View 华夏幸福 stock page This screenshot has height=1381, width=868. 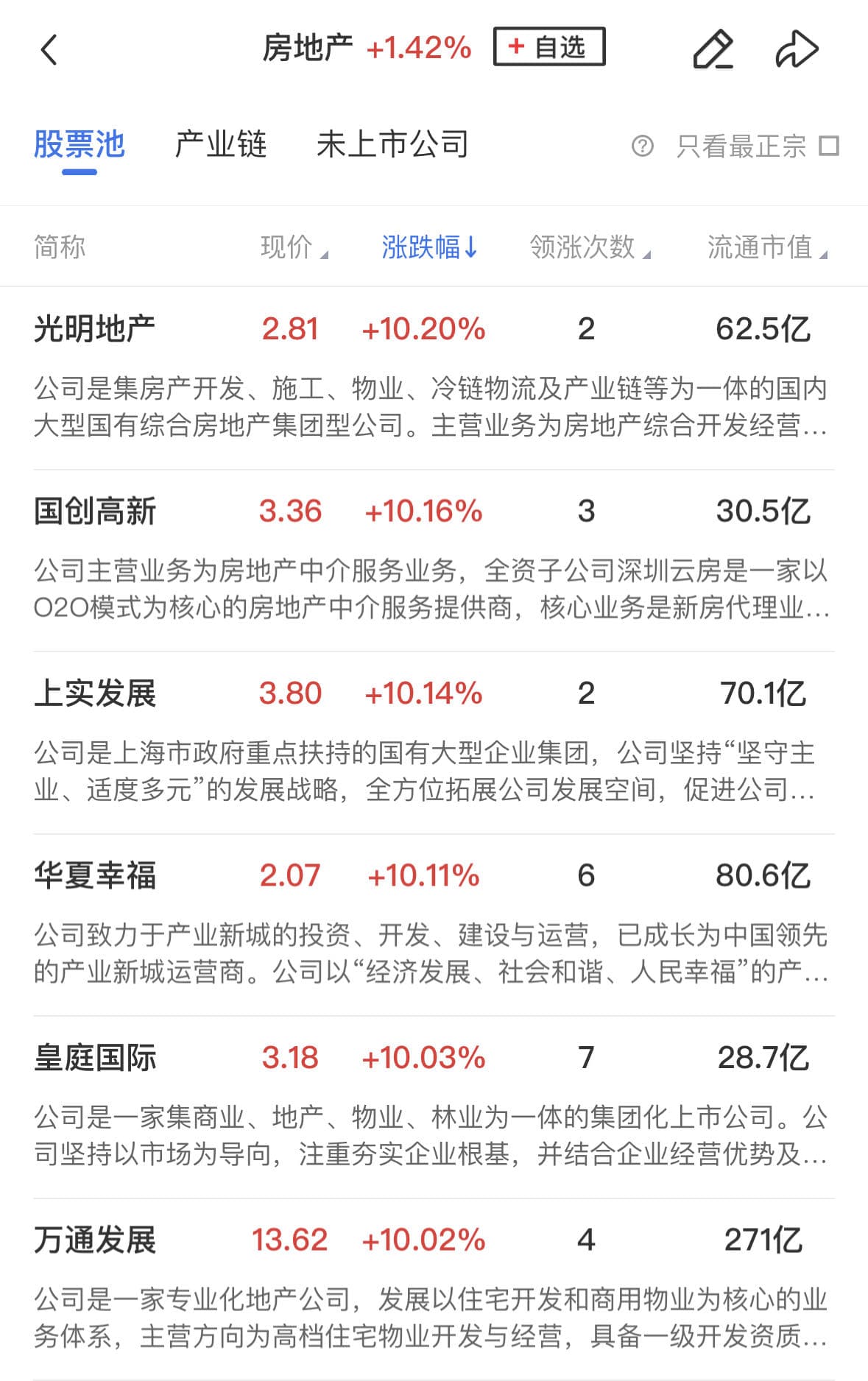pos(95,876)
